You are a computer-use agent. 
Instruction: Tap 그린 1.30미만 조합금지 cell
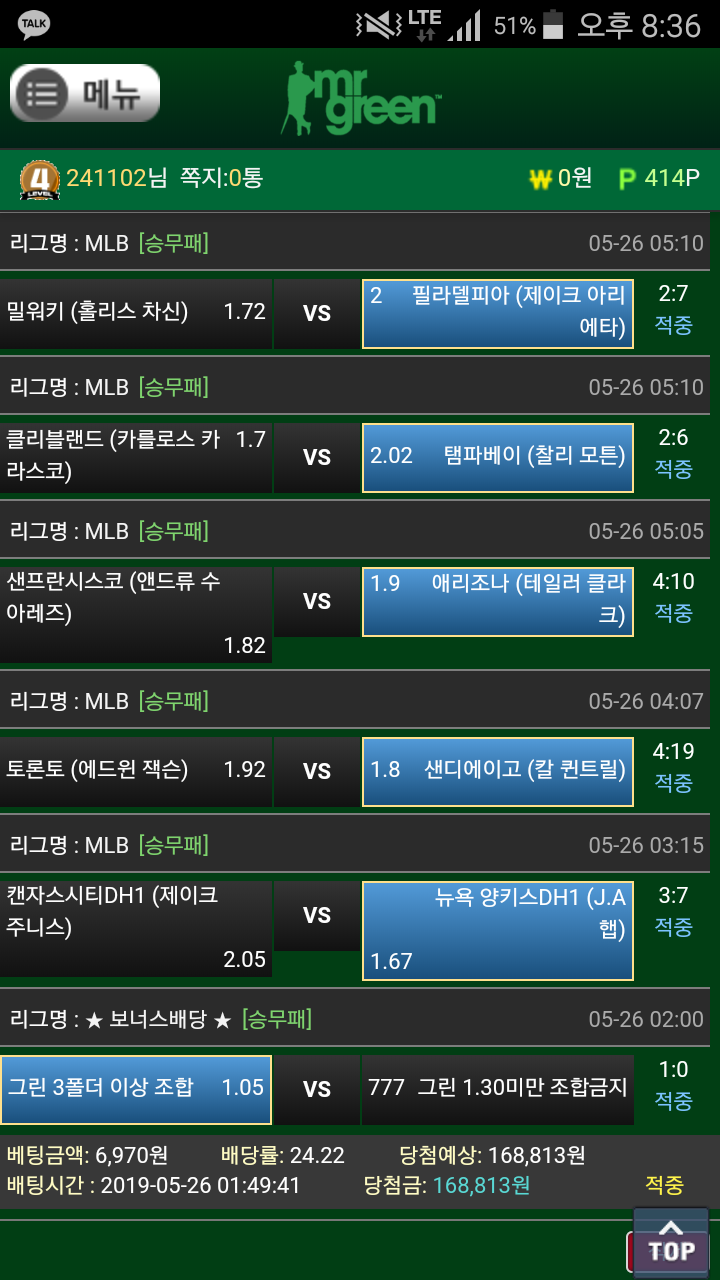[498, 1090]
